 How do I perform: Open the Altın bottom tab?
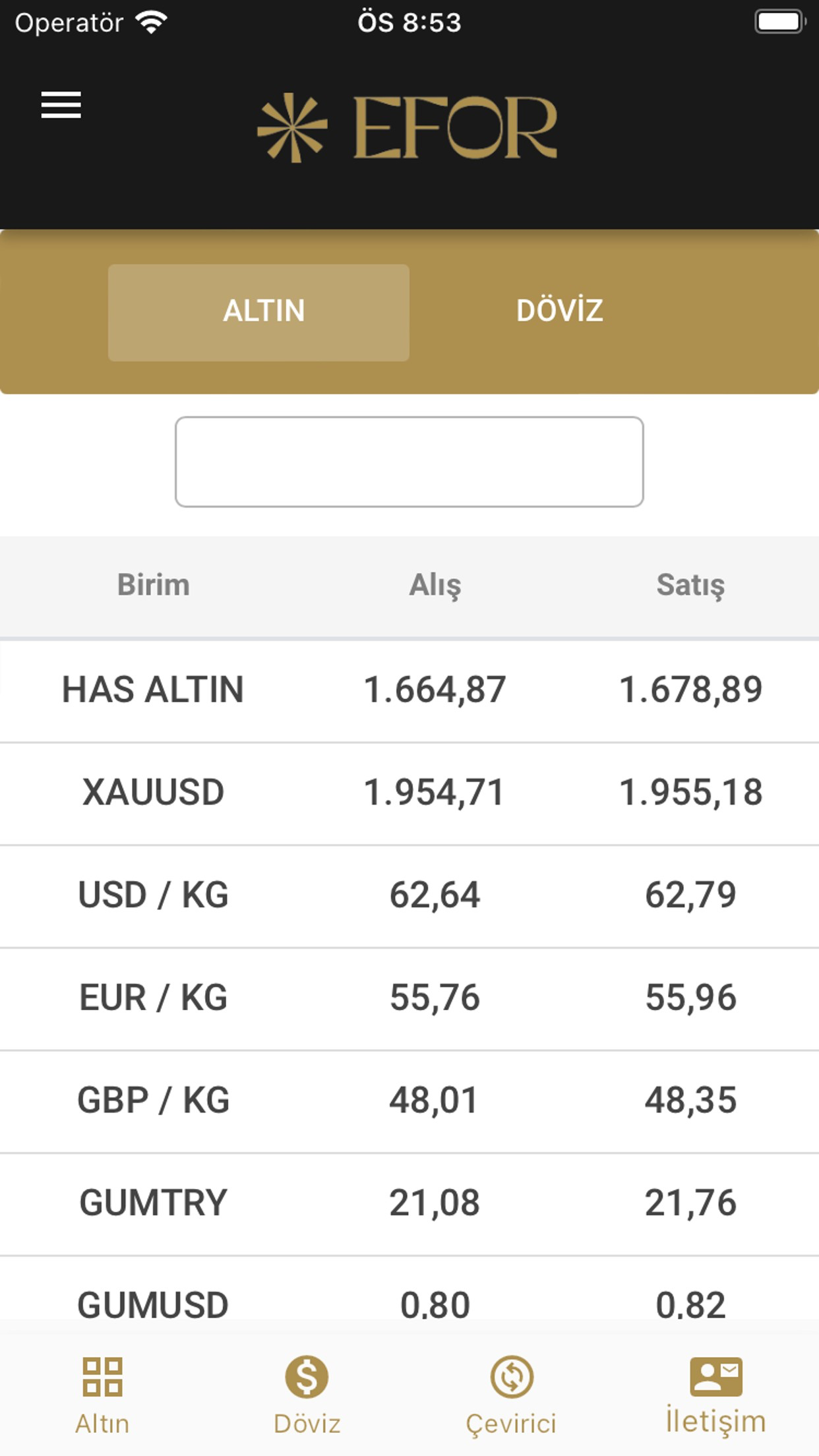pos(102,1395)
